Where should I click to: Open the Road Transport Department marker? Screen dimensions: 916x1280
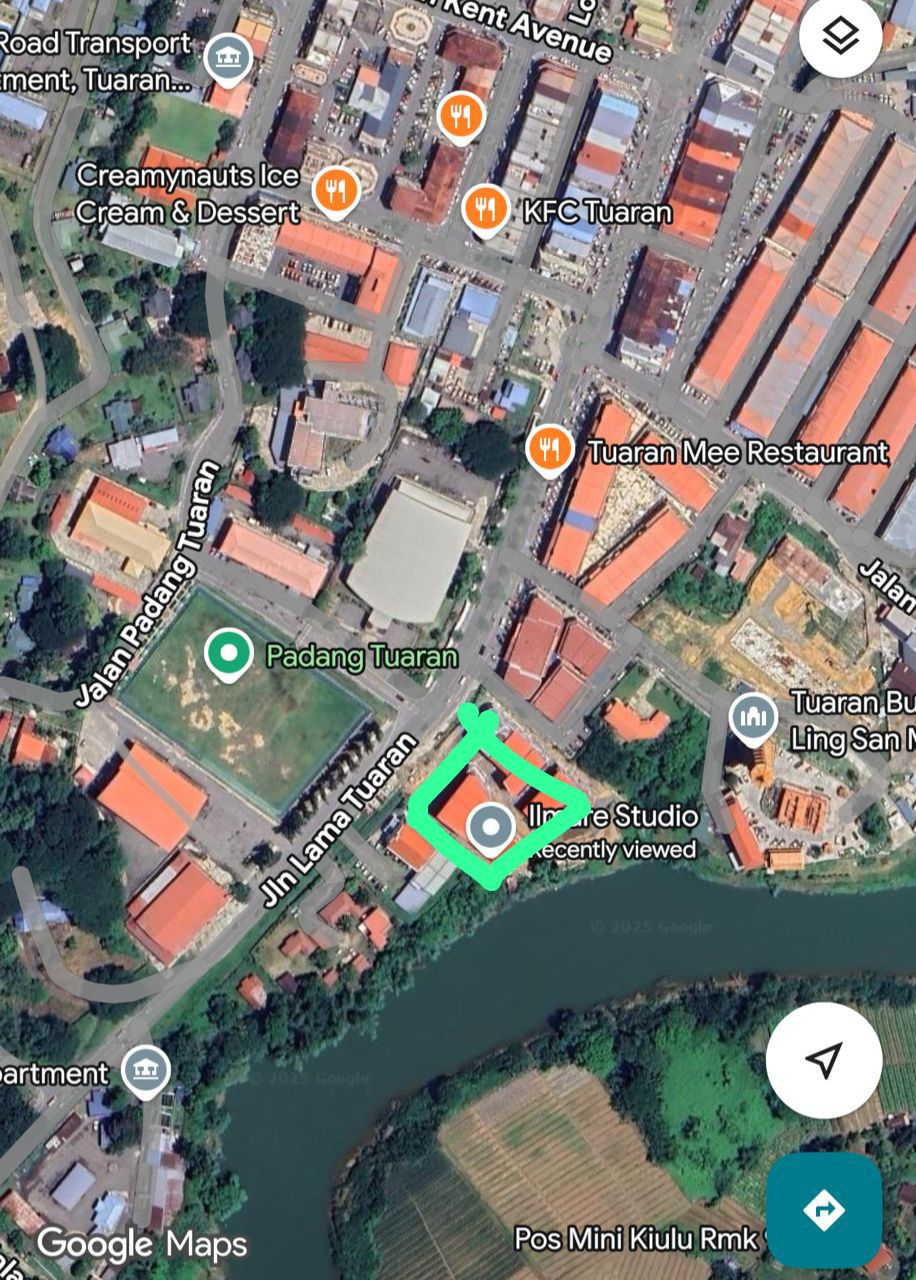(228, 57)
